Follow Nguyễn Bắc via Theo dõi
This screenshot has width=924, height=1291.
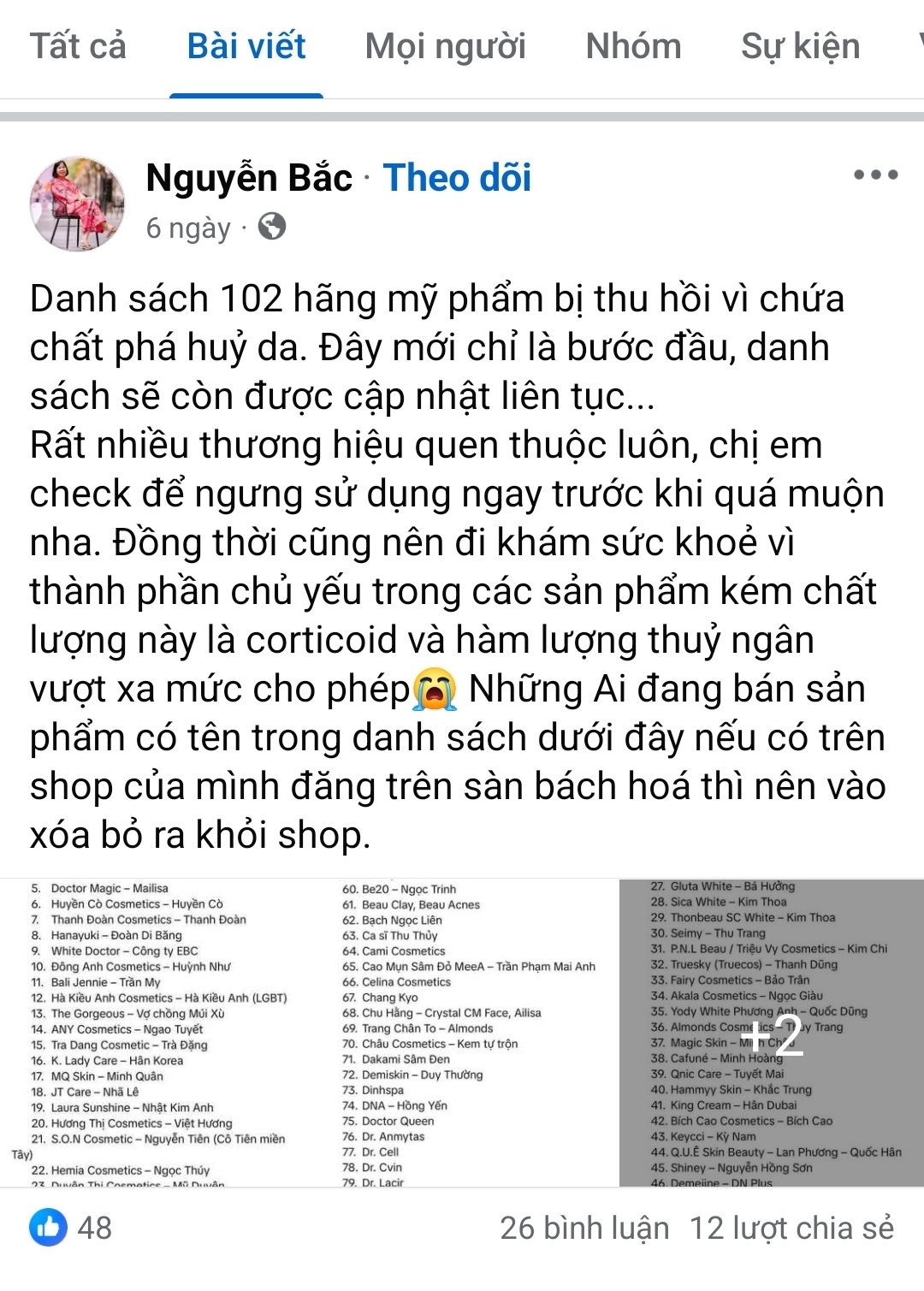[457, 178]
